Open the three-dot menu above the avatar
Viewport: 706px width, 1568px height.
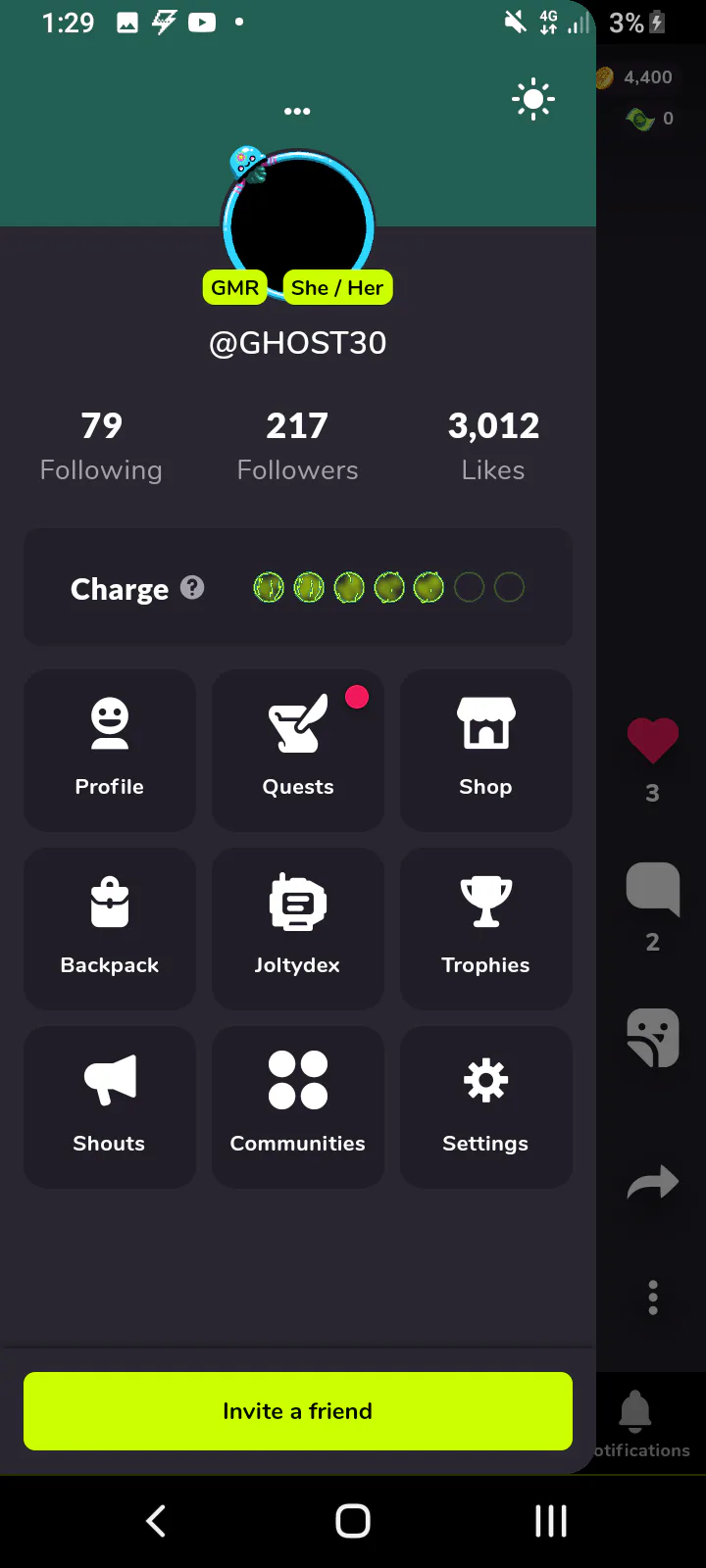[x=297, y=112]
